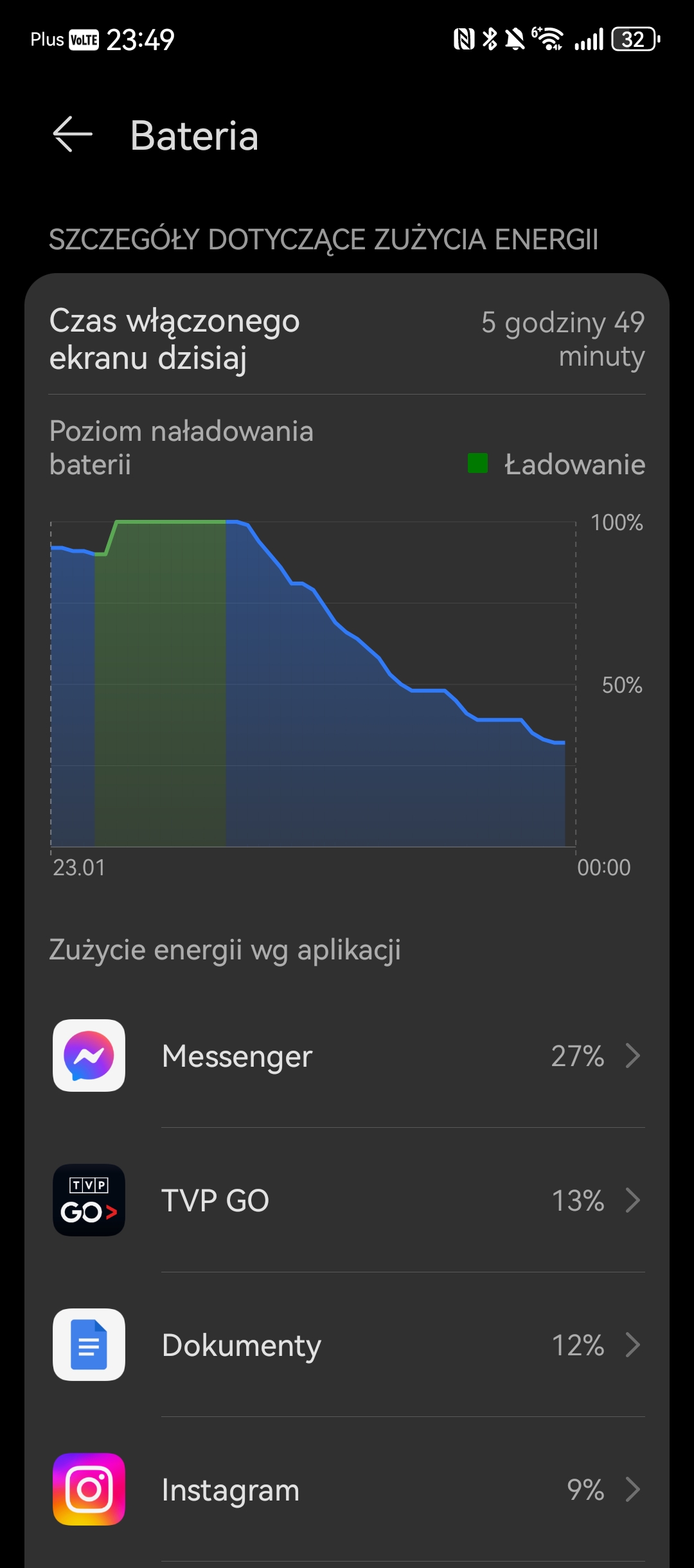Open Messenger battery usage details

pos(347,1055)
